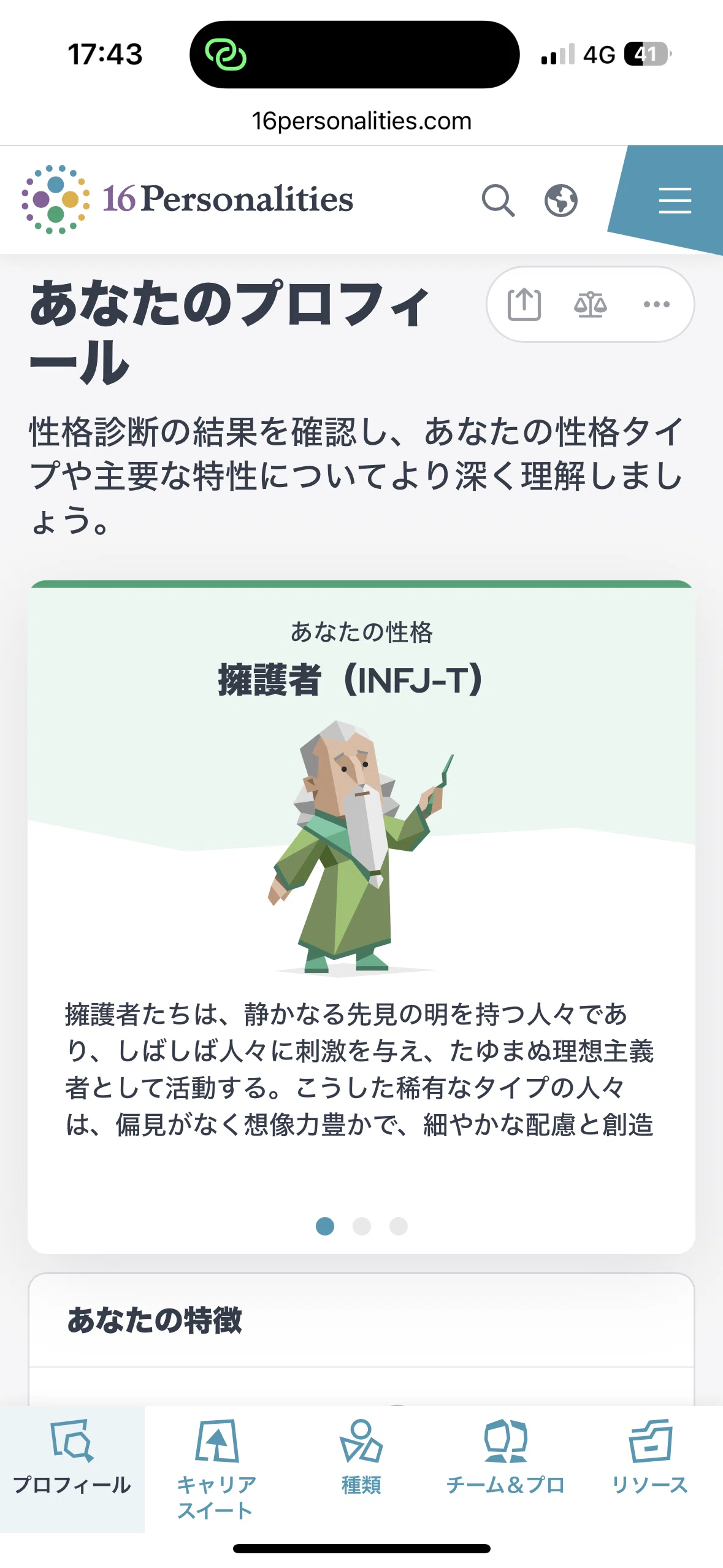Open the hamburger menu

click(x=675, y=200)
